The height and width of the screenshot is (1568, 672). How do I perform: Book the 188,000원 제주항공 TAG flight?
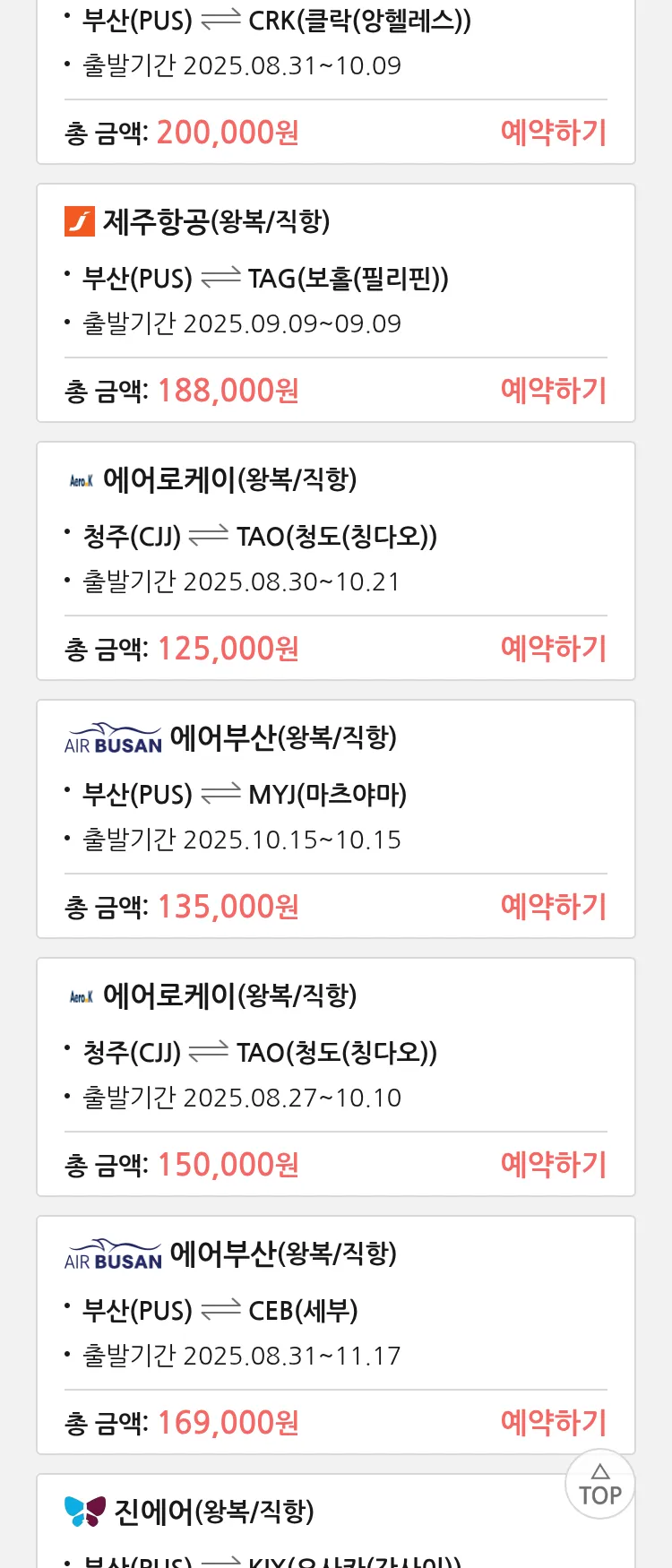tap(553, 391)
